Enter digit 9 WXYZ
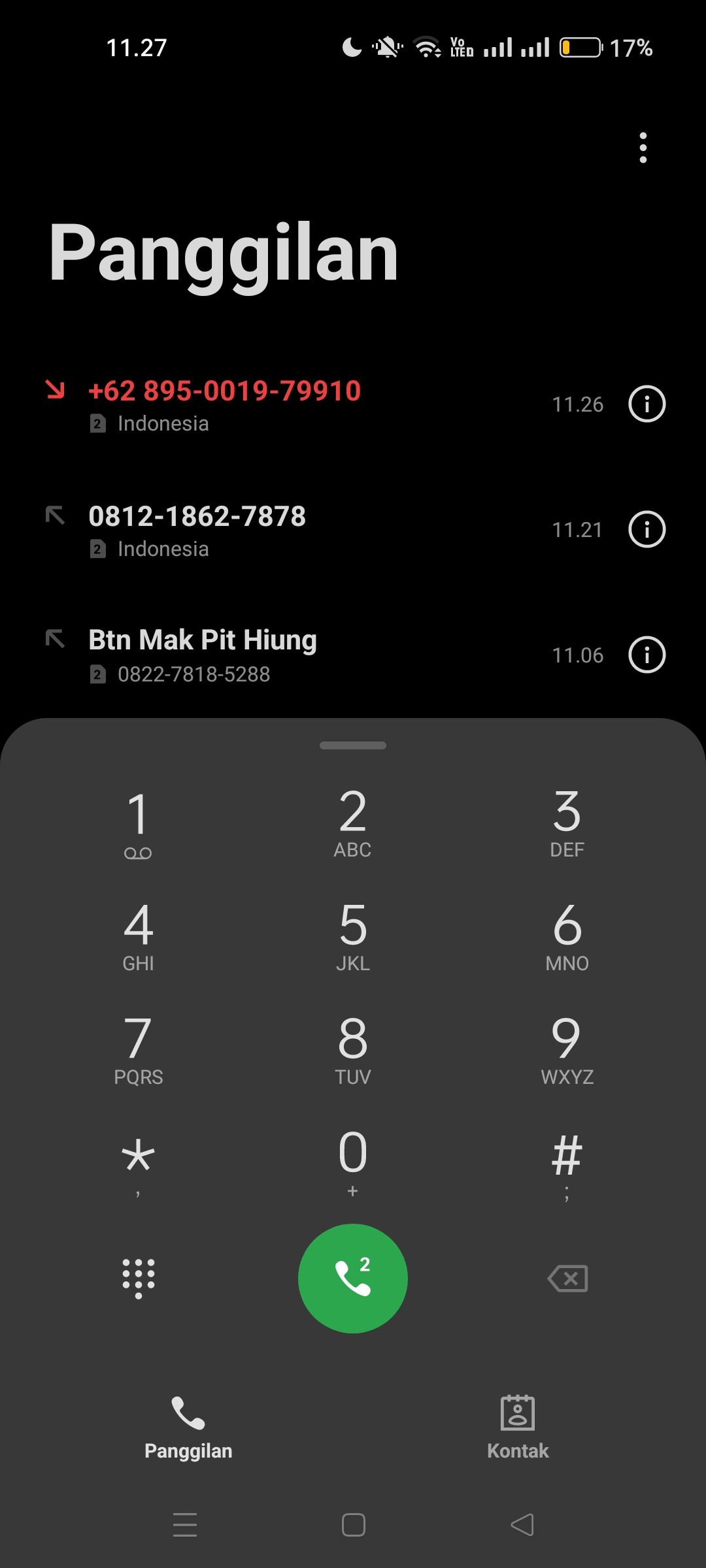Screen dimensions: 706x1568 [567, 1049]
